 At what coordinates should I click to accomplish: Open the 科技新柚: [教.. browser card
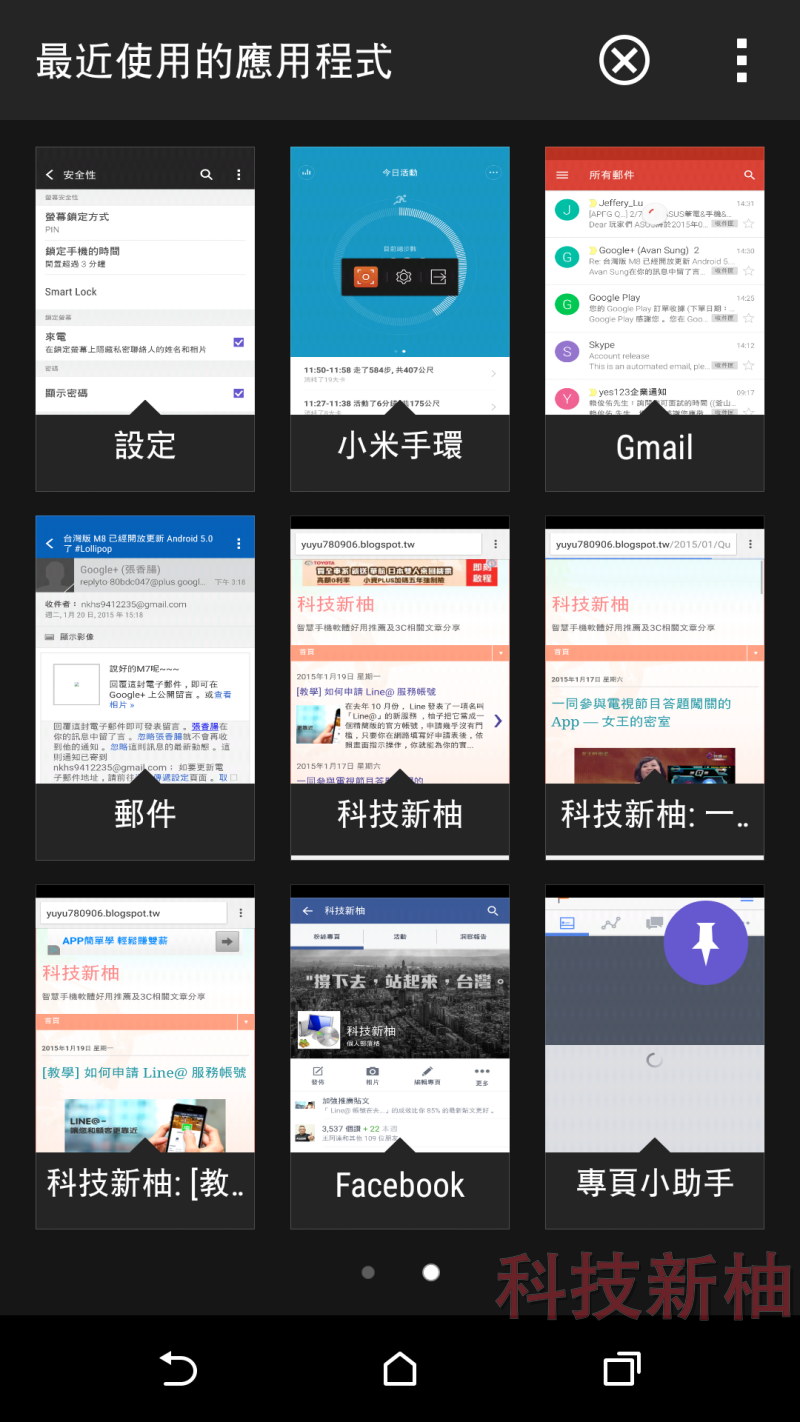[x=145, y=1057]
